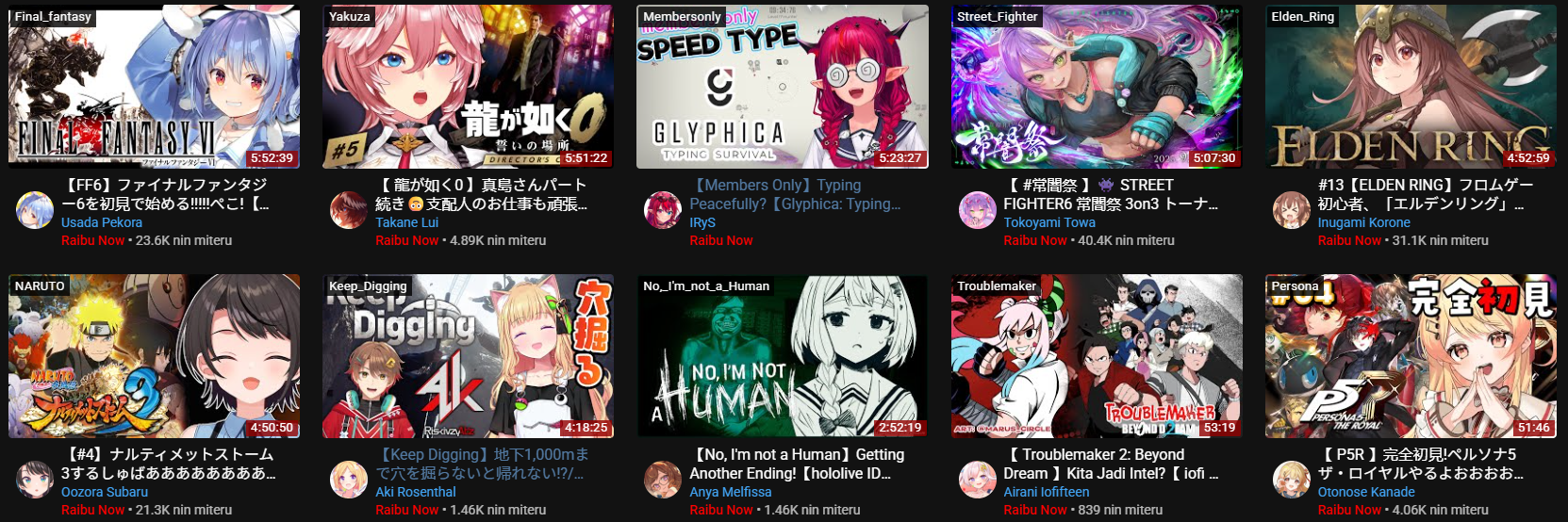Go to Inugami Korone's channel
The width and height of the screenshot is (1568, 522).
(x=1363, y=222)
